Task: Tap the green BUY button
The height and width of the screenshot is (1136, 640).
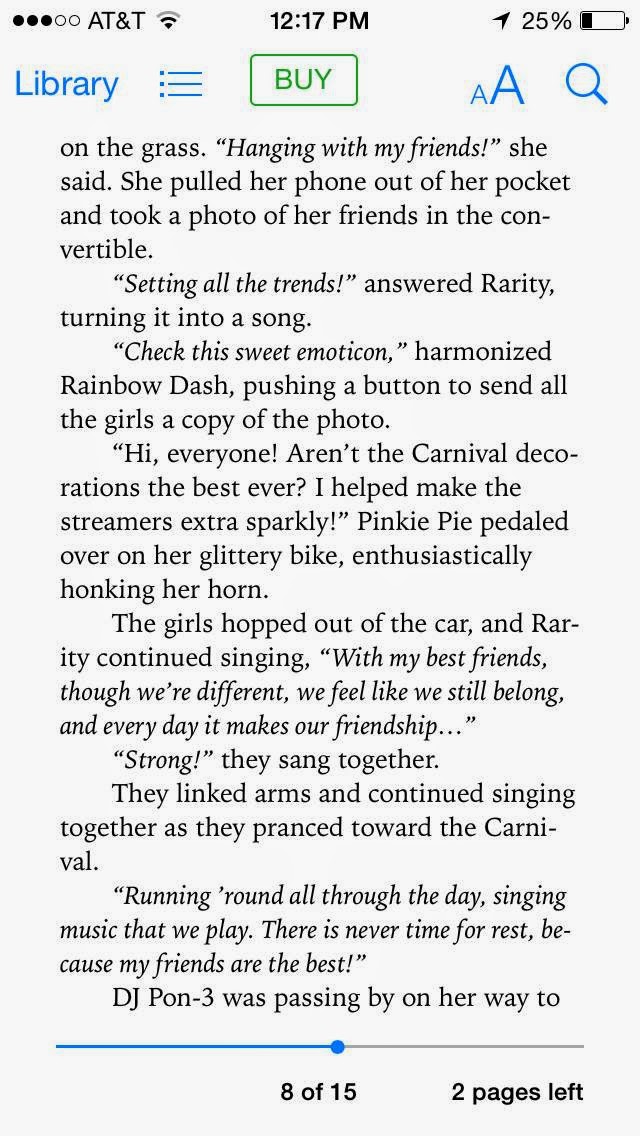Action: [303, 80]
